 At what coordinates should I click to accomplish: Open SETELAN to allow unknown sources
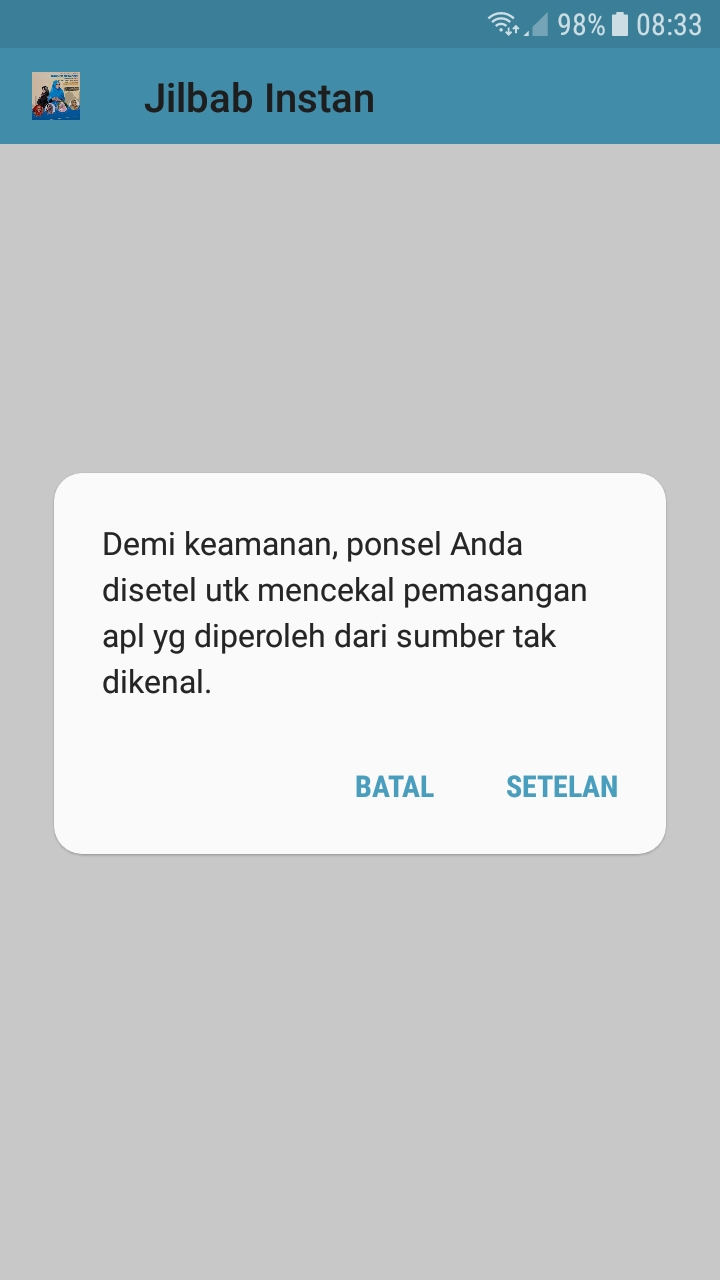[x=562, y=787]
